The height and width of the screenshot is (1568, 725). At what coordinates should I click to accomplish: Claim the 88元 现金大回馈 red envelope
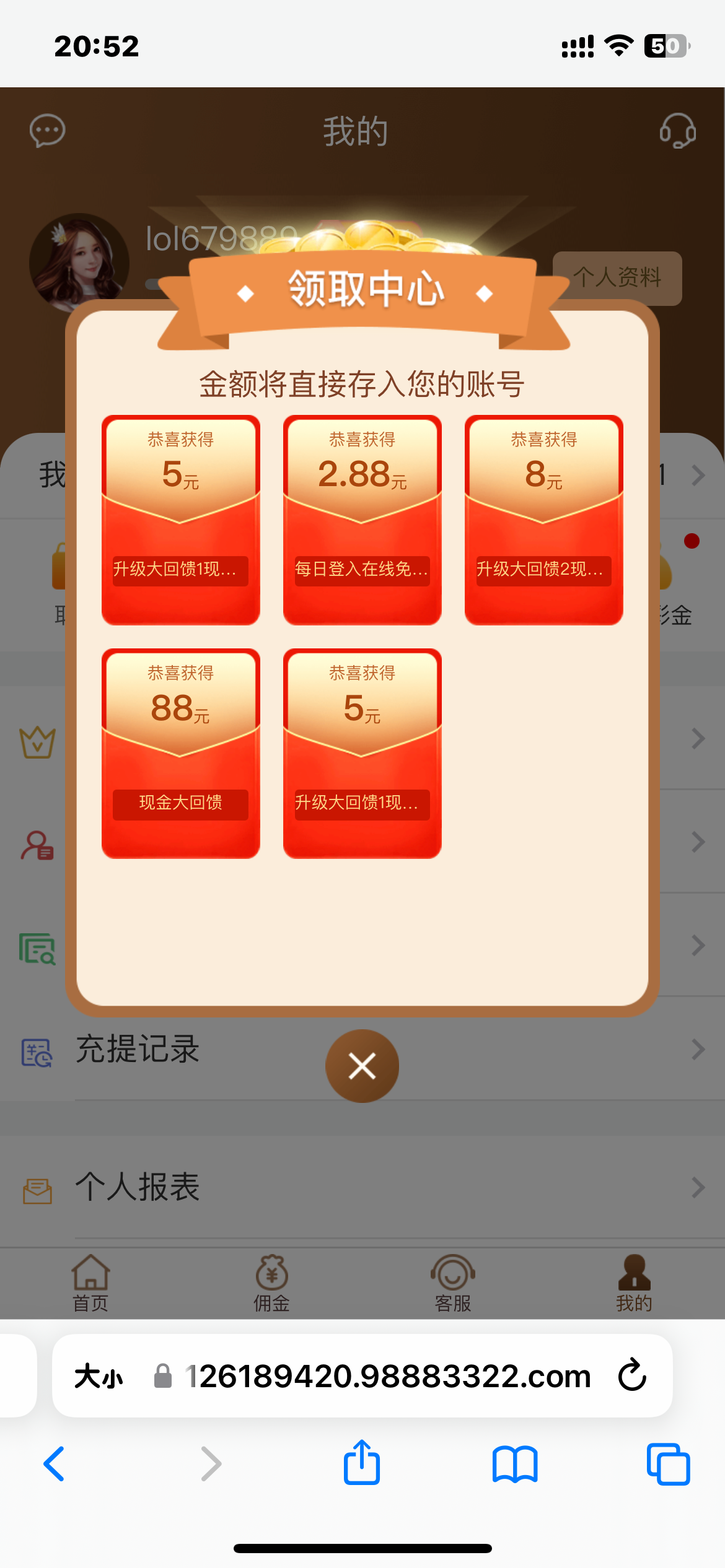point(180,753)
